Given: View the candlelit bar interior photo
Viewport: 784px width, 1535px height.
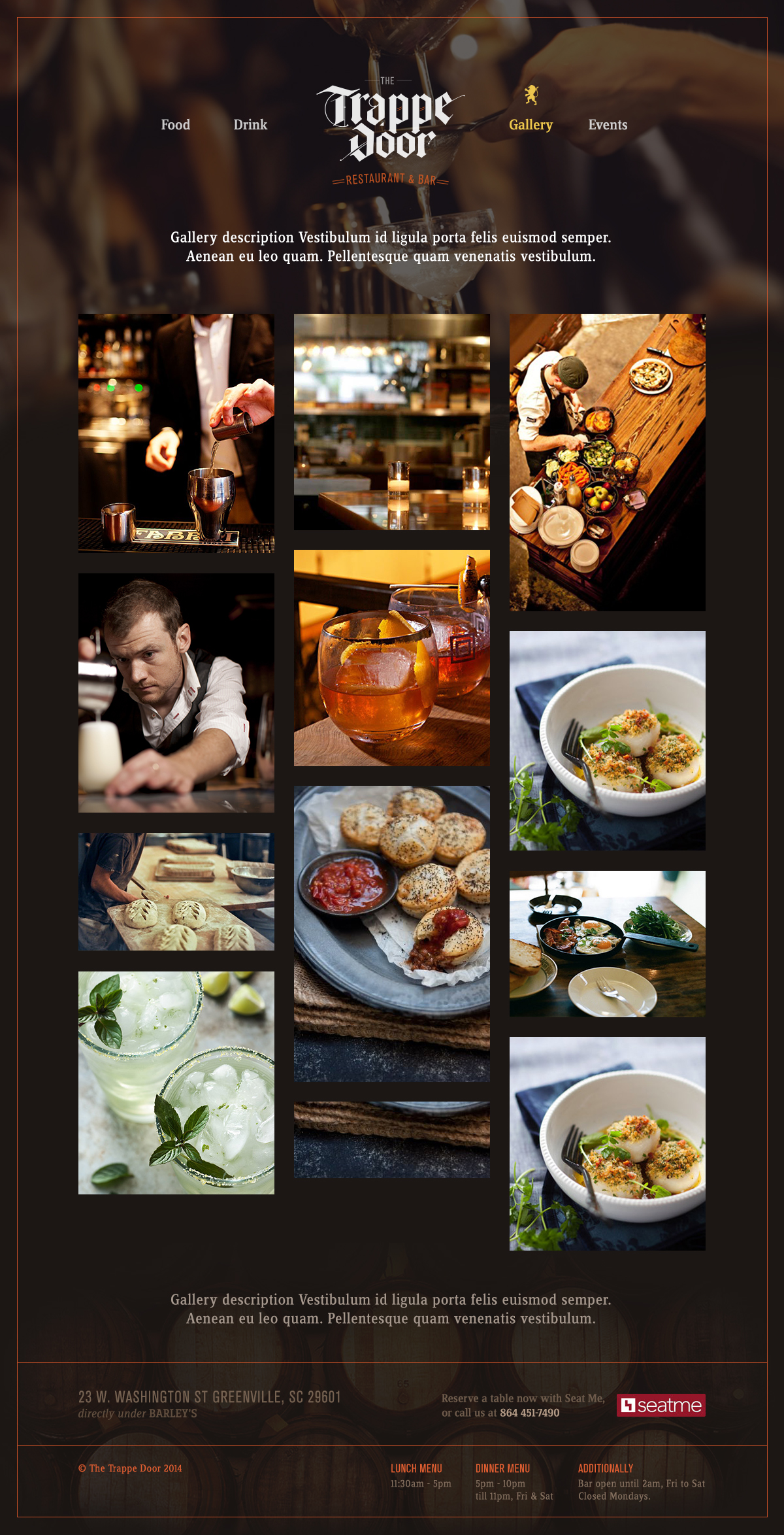Looking at the screenshot, I should click(x=392, y=422).
